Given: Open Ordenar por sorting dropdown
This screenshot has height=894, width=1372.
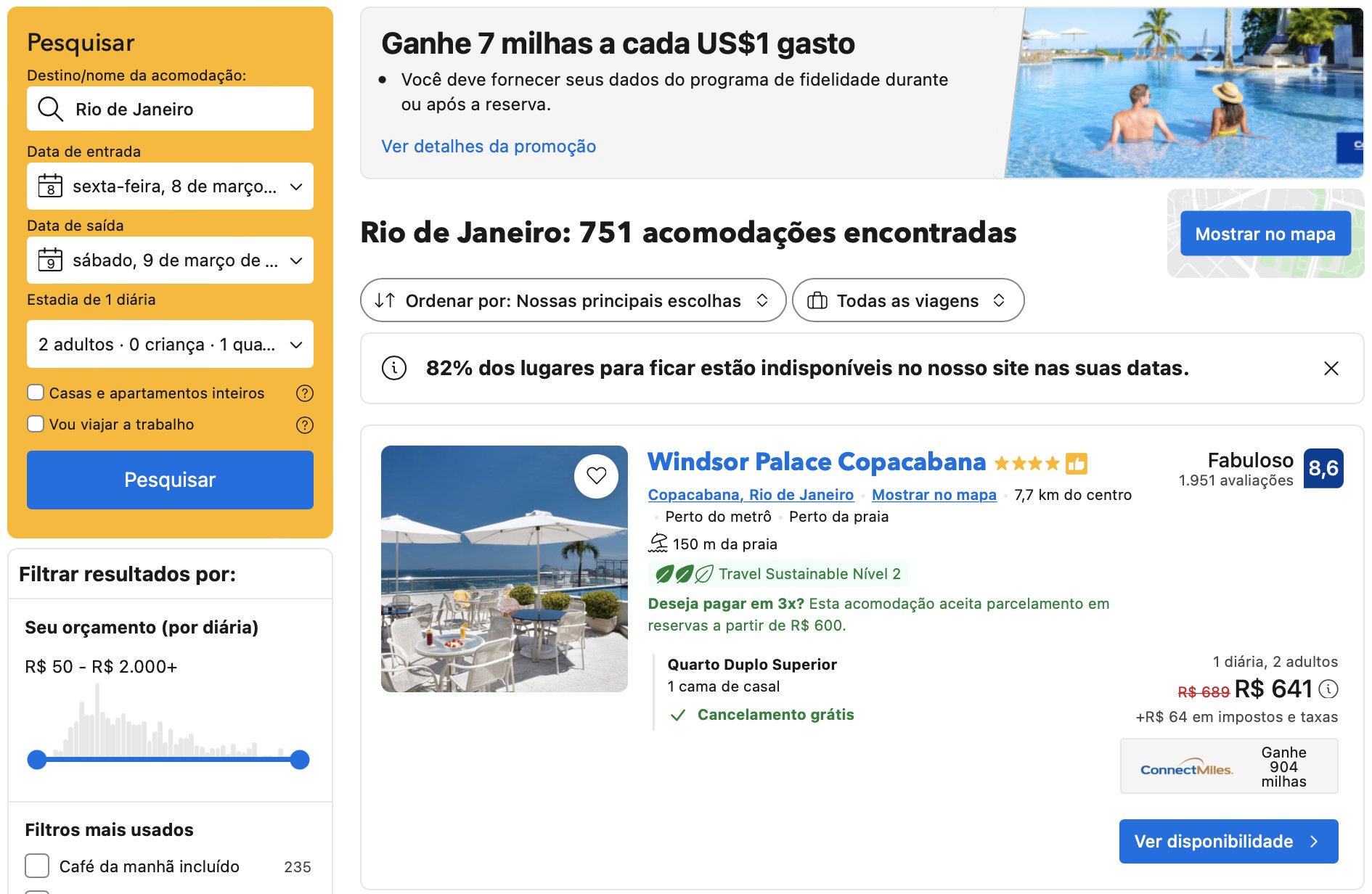Looking at the screenshot, I should [572, 300].
